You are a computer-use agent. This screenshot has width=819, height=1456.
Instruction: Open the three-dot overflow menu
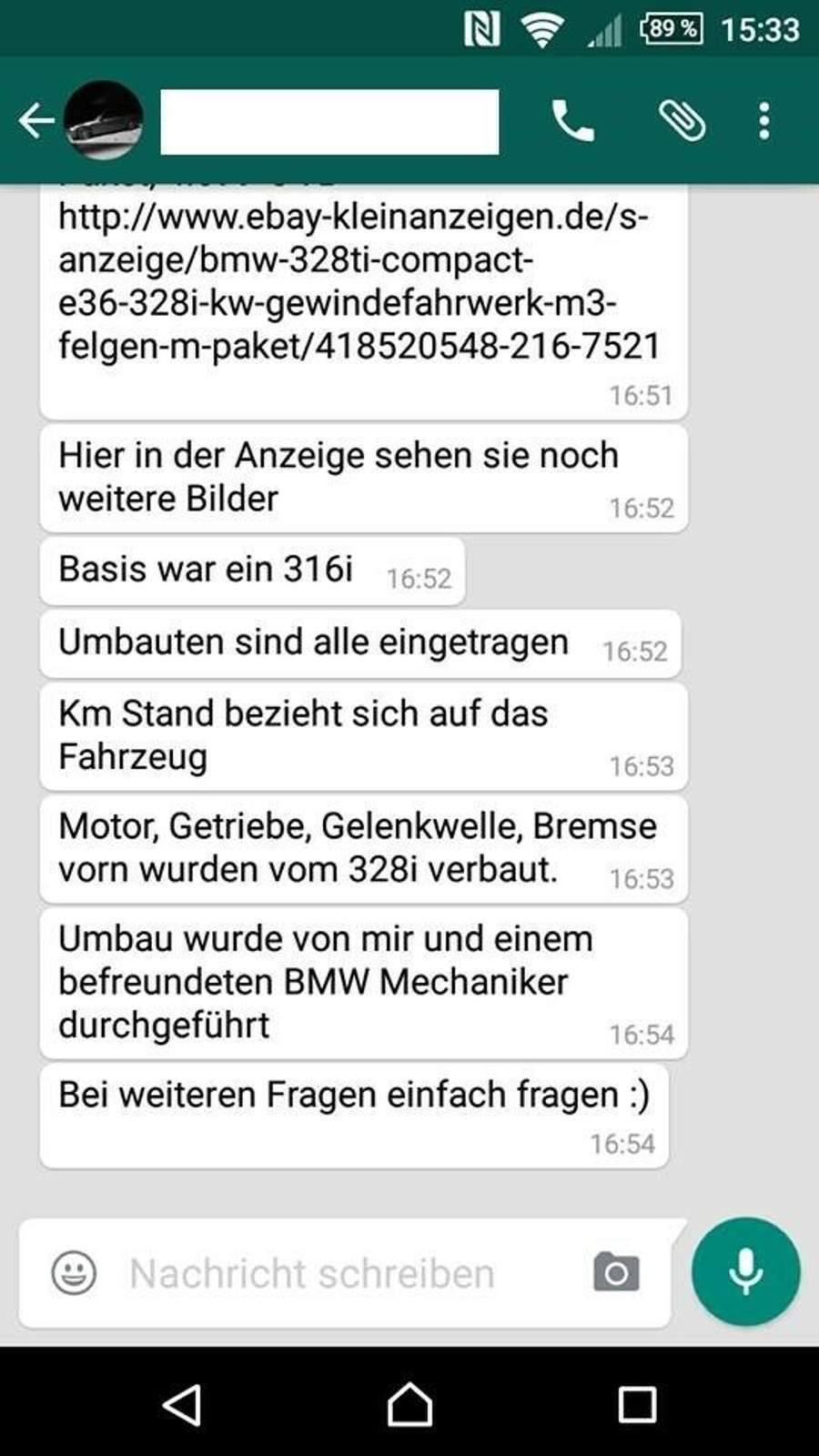[x=763, y=121]
